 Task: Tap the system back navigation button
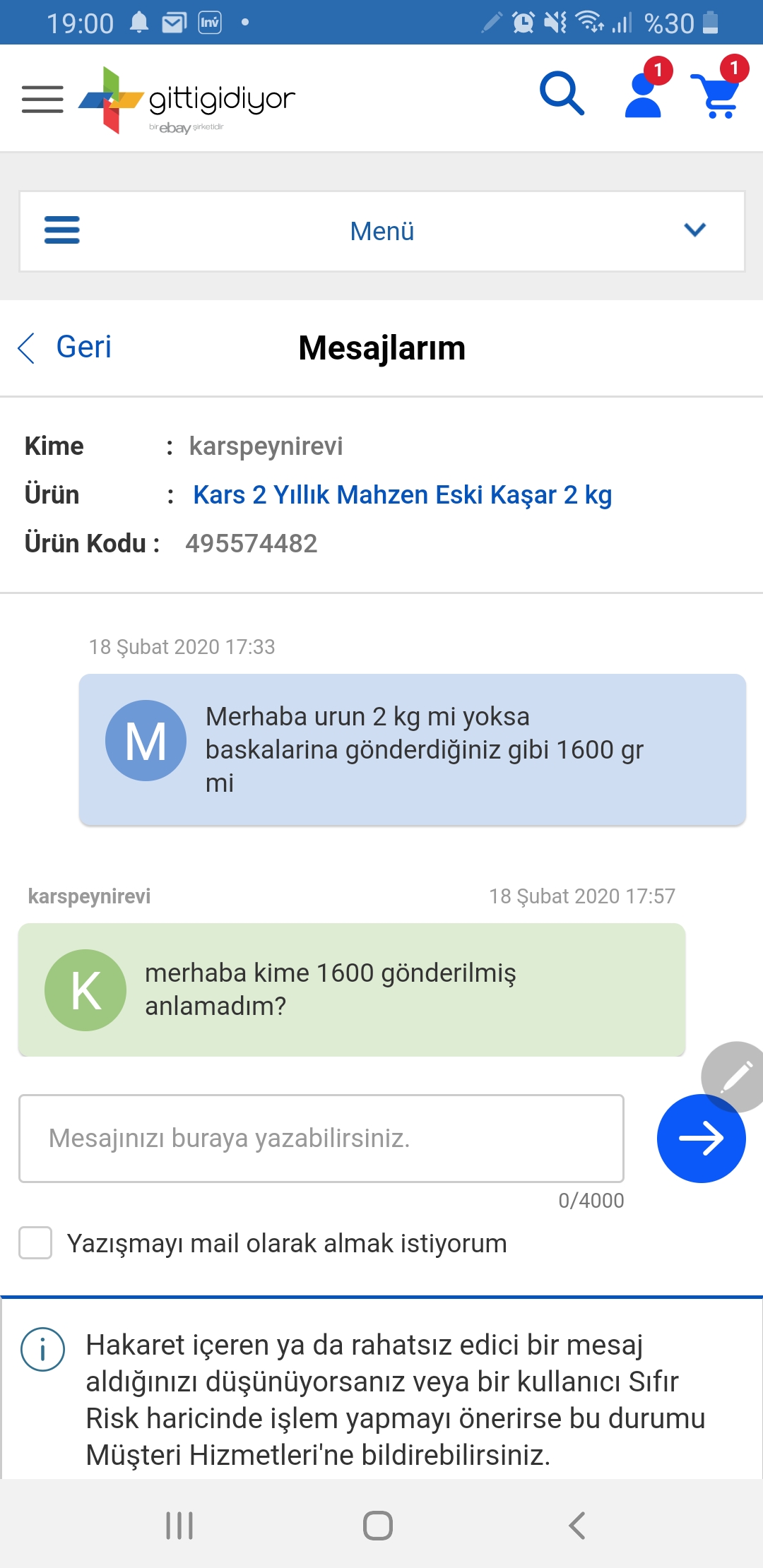[577, 1526]
